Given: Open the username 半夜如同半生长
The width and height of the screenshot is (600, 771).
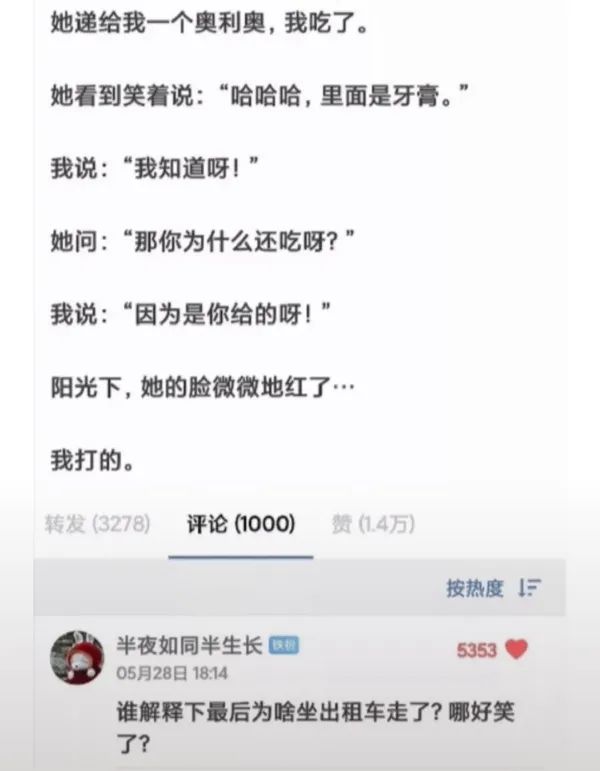Looking at the screenshot, I should tap(189, 647).
